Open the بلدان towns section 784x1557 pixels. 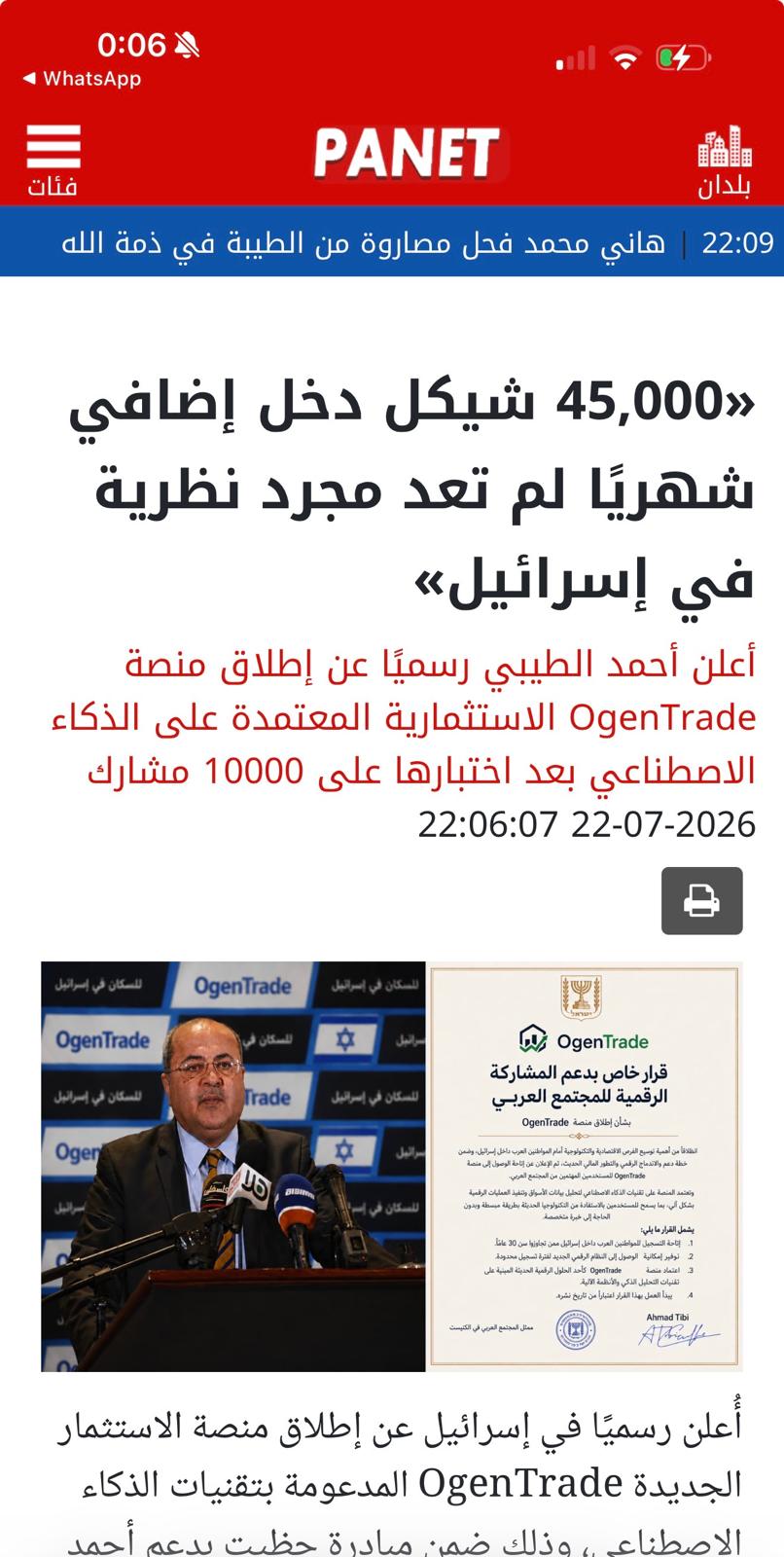tap(725, 162)
